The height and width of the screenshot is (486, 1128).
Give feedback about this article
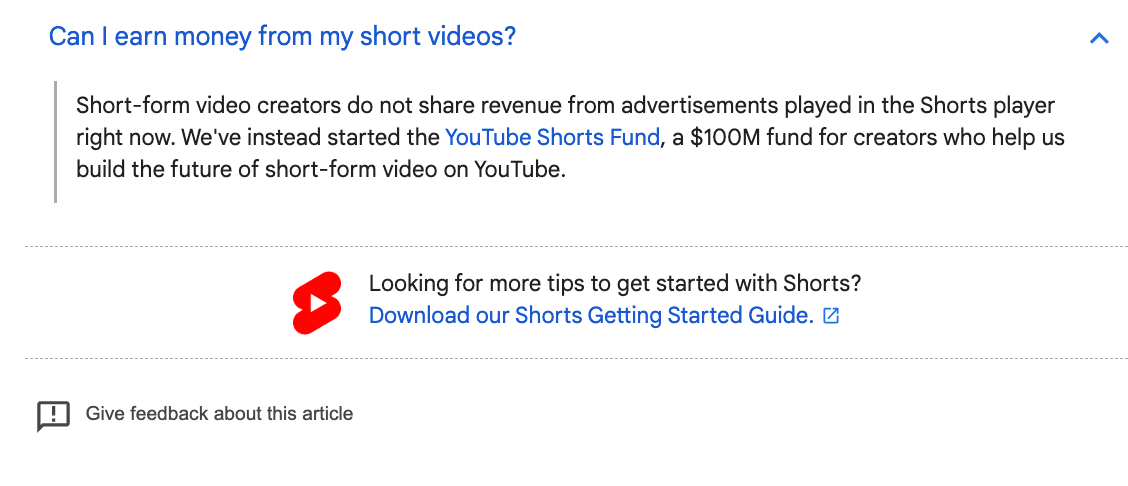coord(218,413)
